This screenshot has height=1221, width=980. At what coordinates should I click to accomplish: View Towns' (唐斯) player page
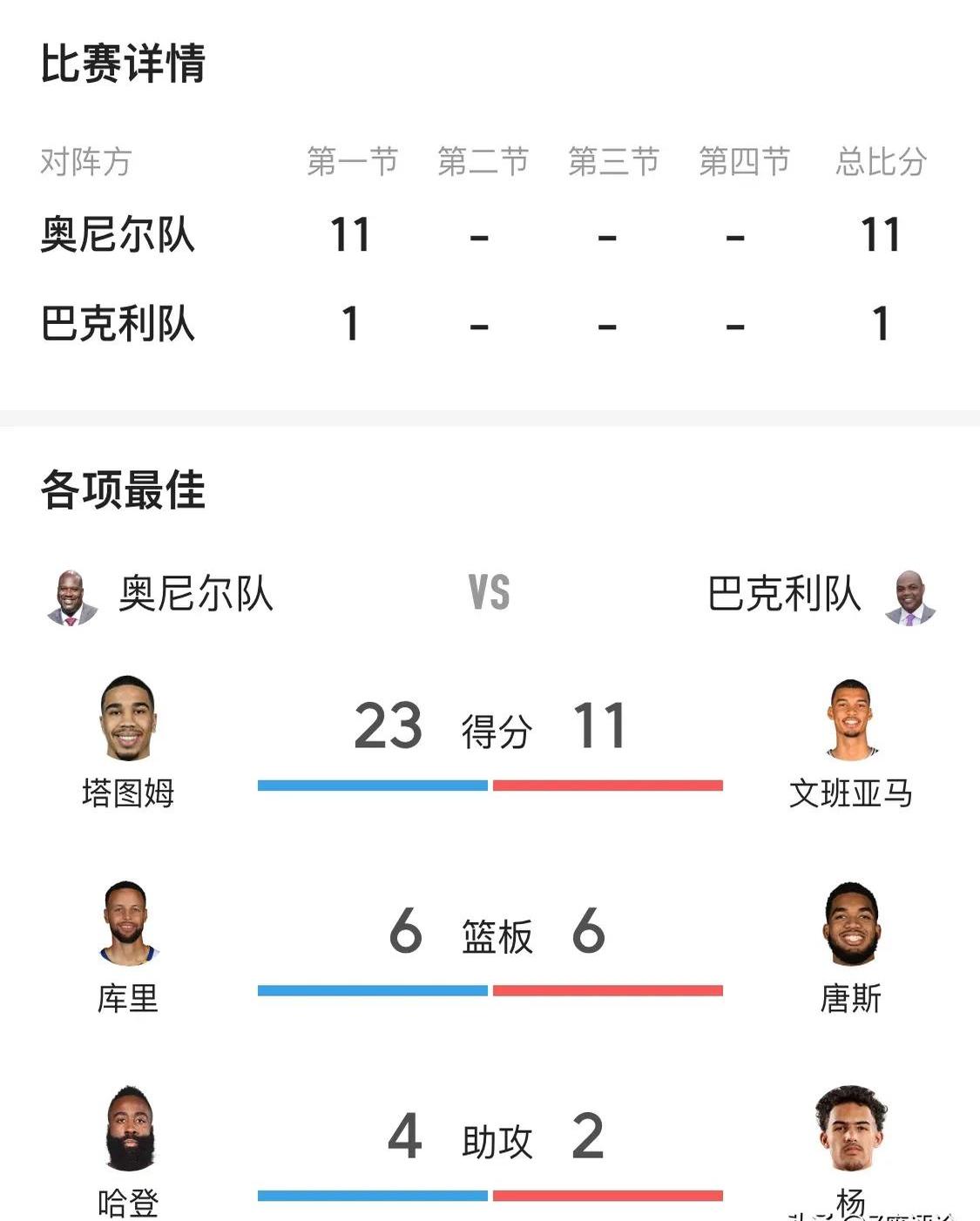click(850, 924)
